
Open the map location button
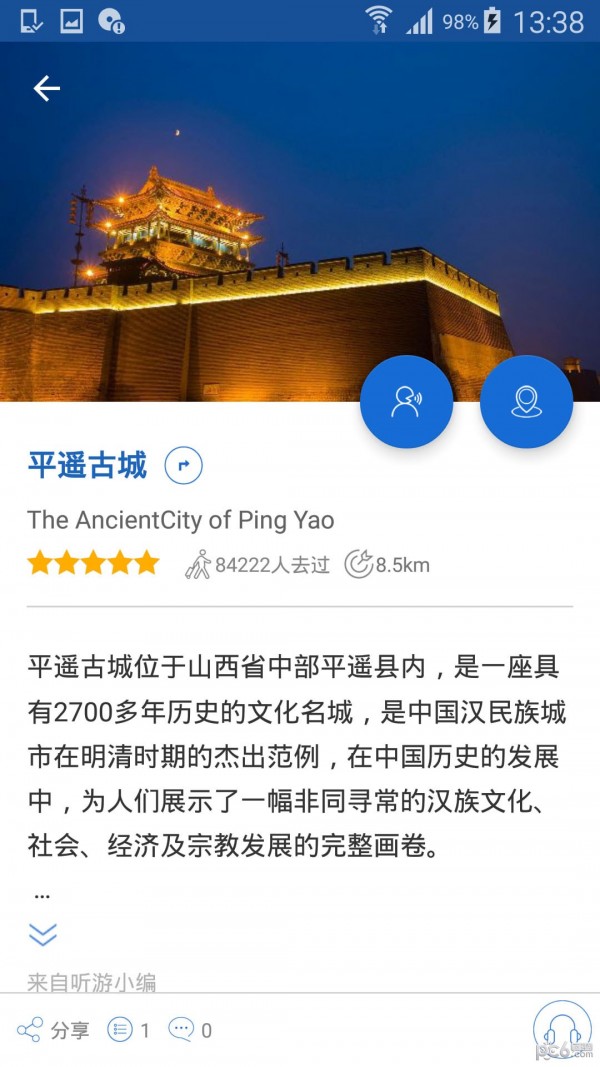click(526, 402)
